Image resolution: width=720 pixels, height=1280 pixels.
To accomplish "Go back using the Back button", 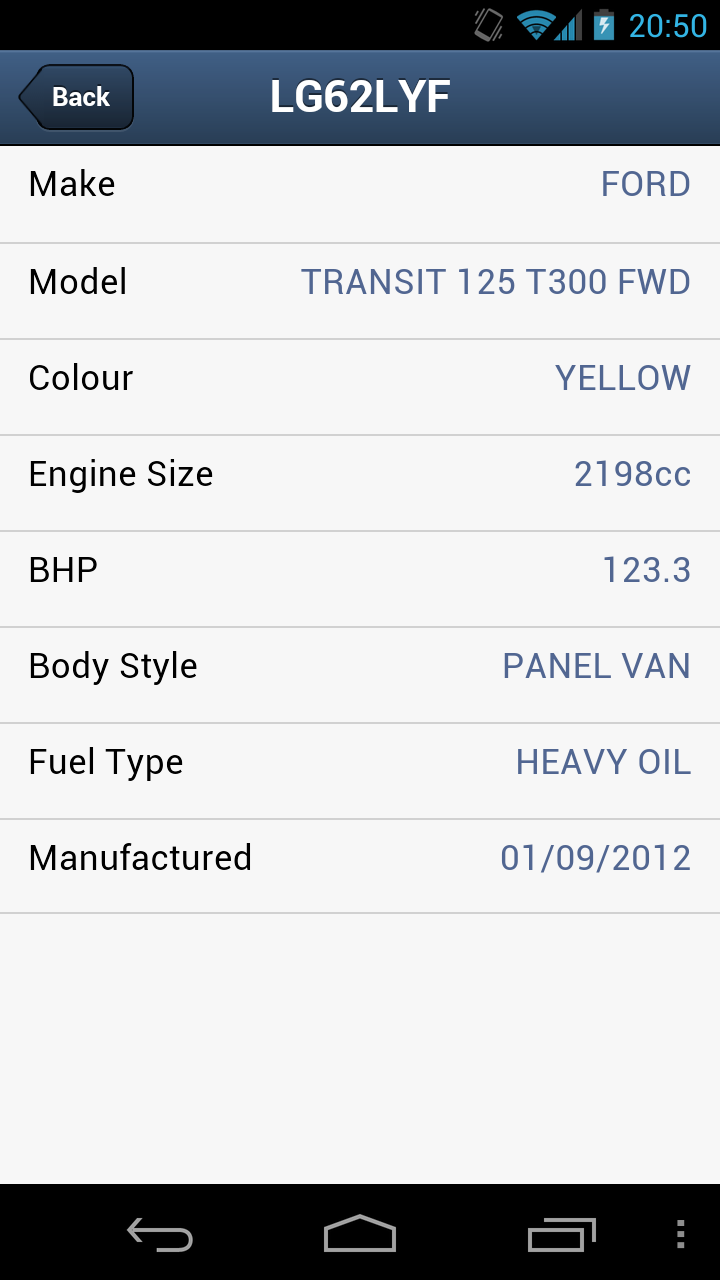I will (x=76, y=97).
